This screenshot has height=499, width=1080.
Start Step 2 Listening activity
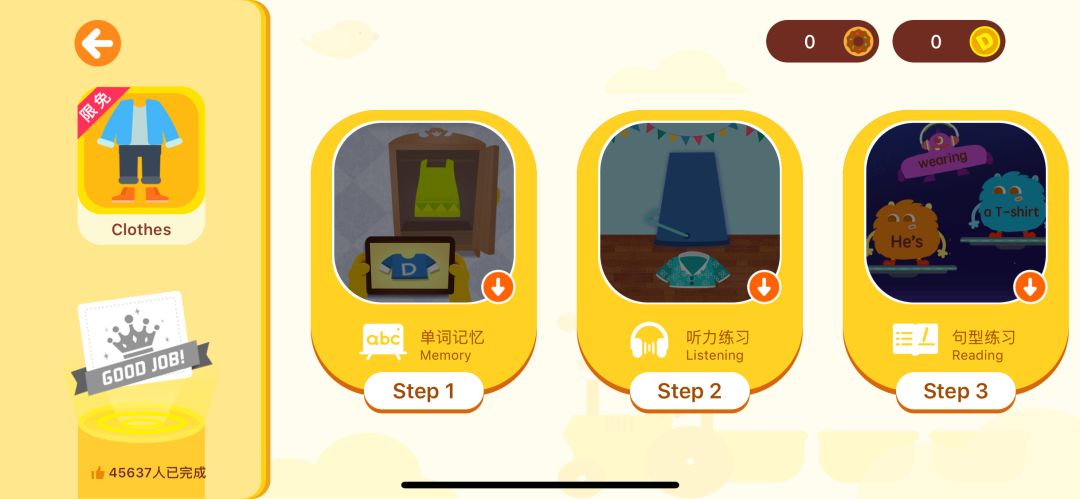pyautogui.click(x=689, y=212)
